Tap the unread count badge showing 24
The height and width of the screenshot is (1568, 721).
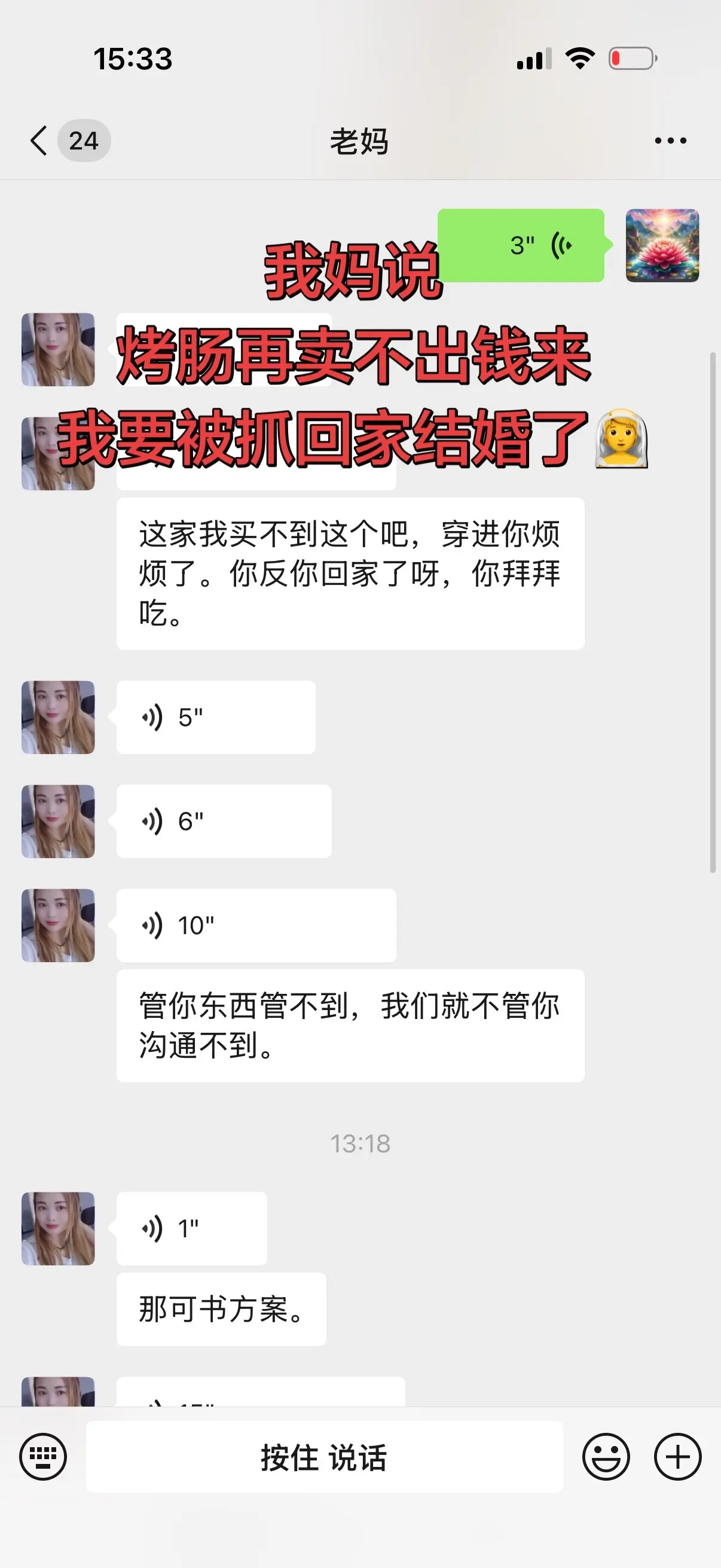(84, 140)
